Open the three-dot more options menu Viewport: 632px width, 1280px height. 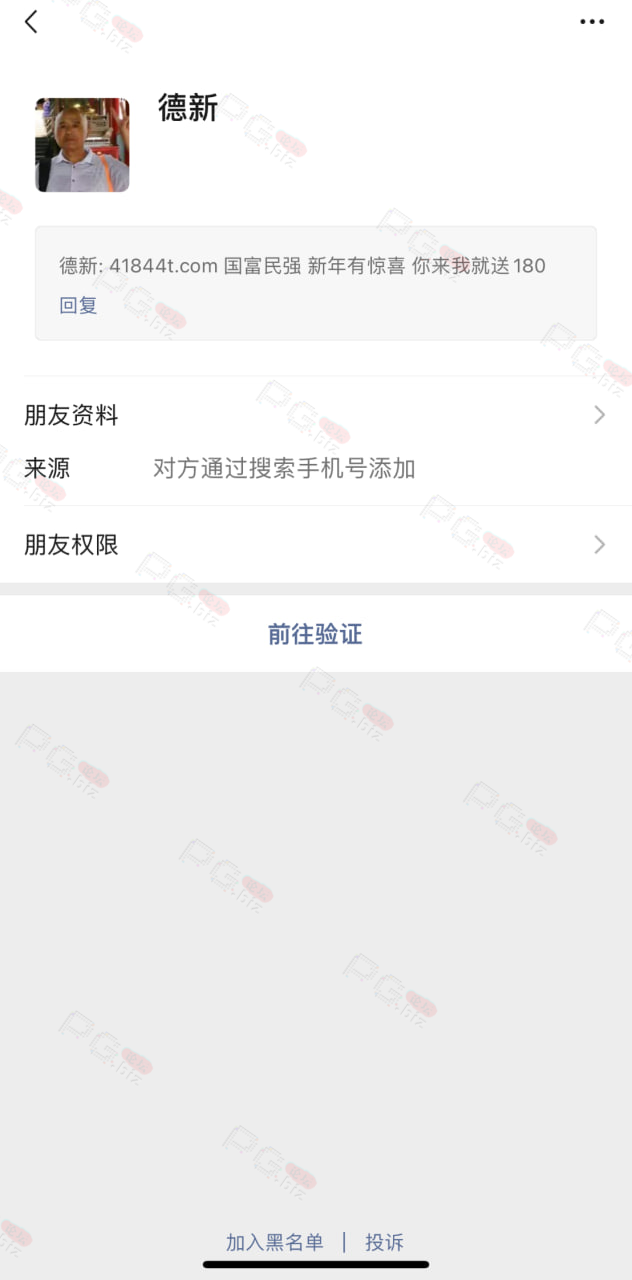(x=592, y=22)
